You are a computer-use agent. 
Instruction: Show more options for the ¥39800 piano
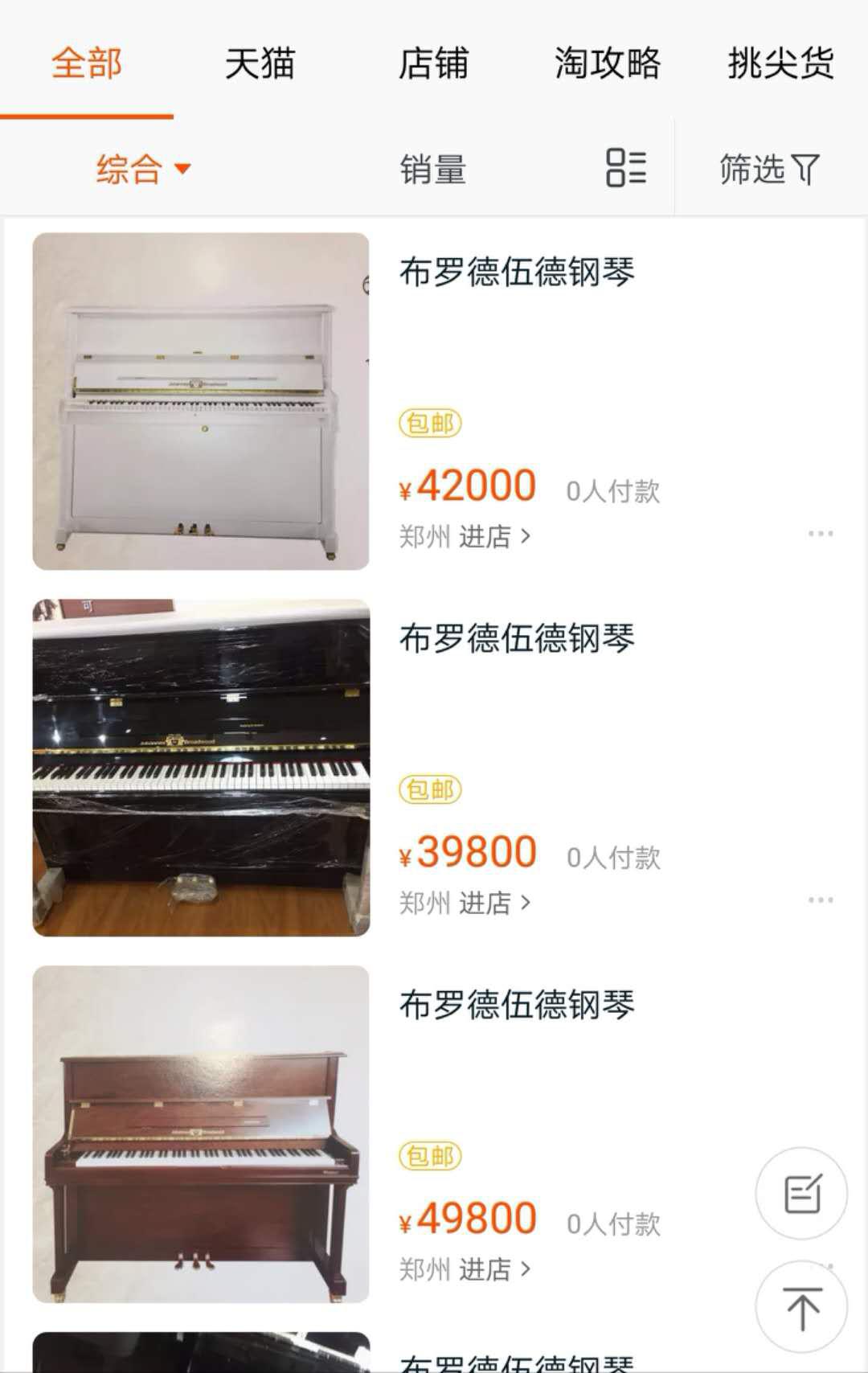[821, 900]
